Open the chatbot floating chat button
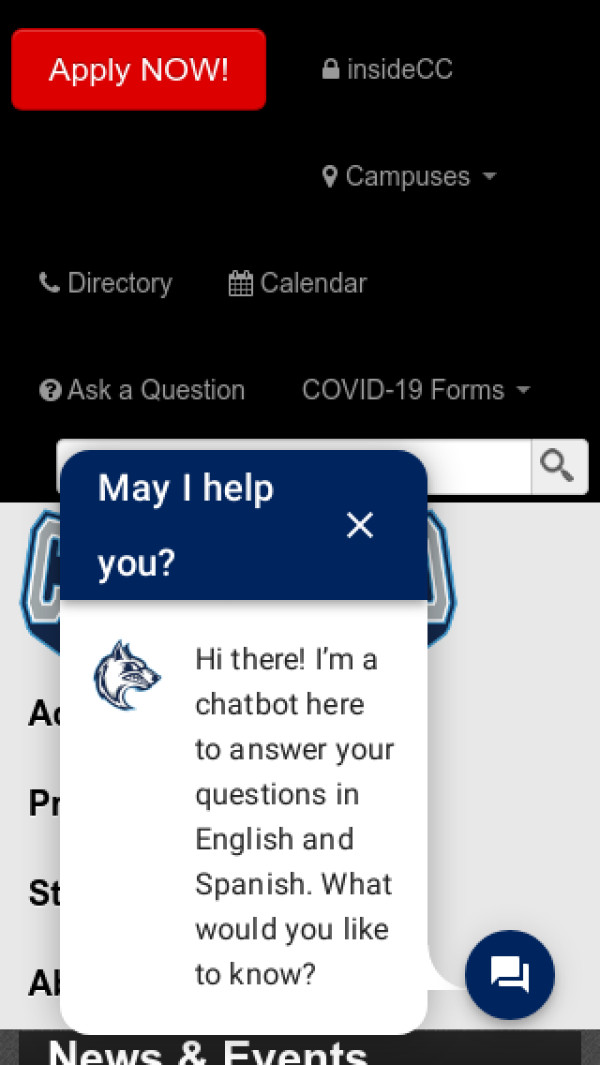 (510, 974)
